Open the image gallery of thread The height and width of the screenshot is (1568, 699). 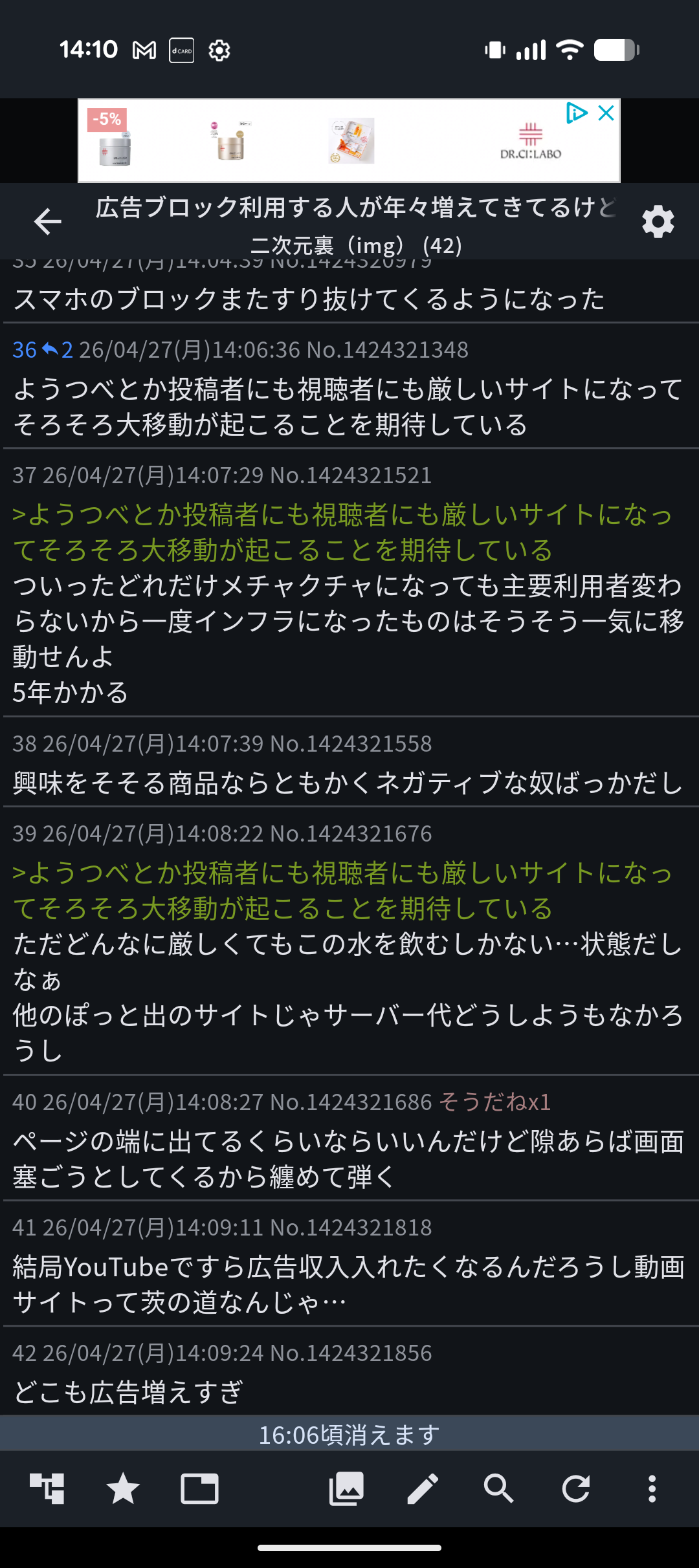click(346, 1488)
